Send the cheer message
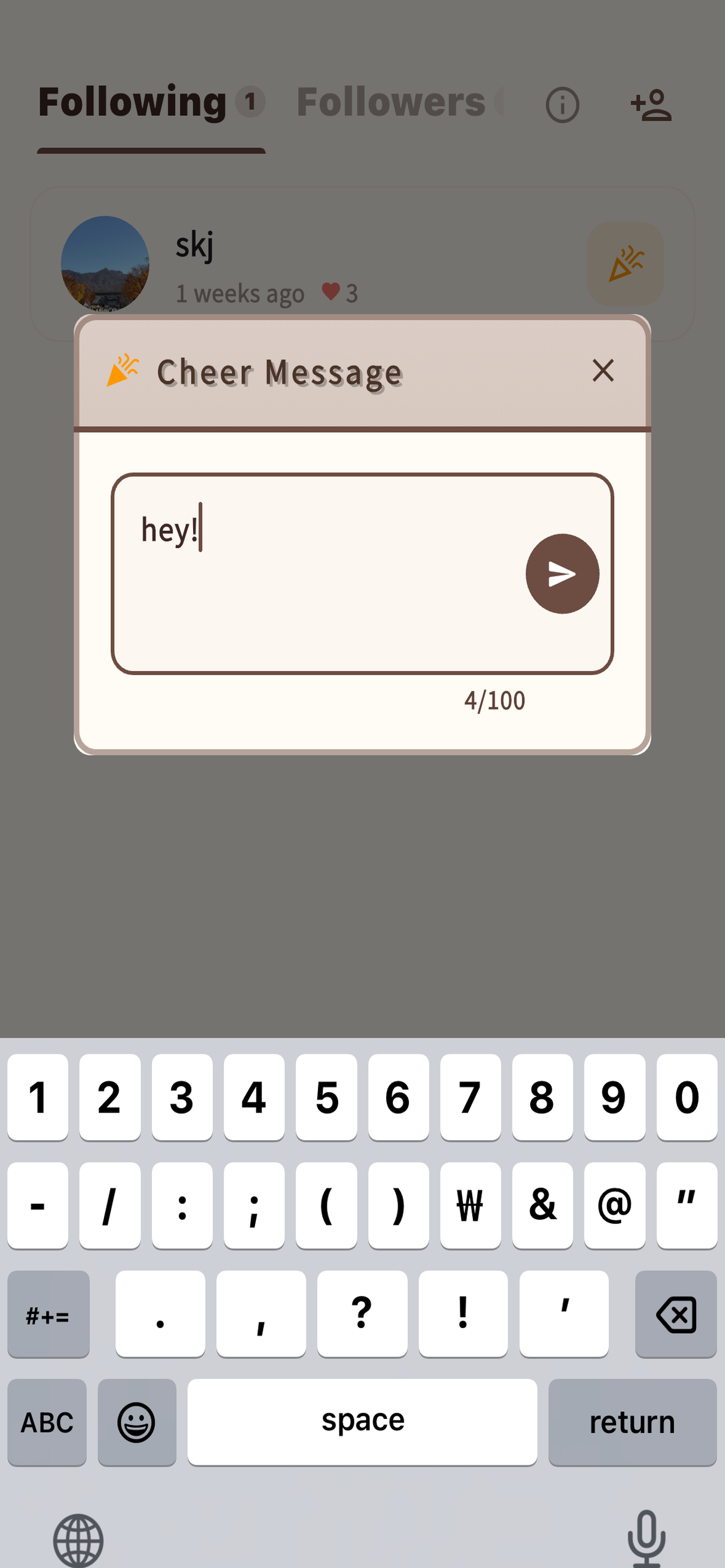The width and height of the screenshot is (725, 1568). [x=562, y=573]
